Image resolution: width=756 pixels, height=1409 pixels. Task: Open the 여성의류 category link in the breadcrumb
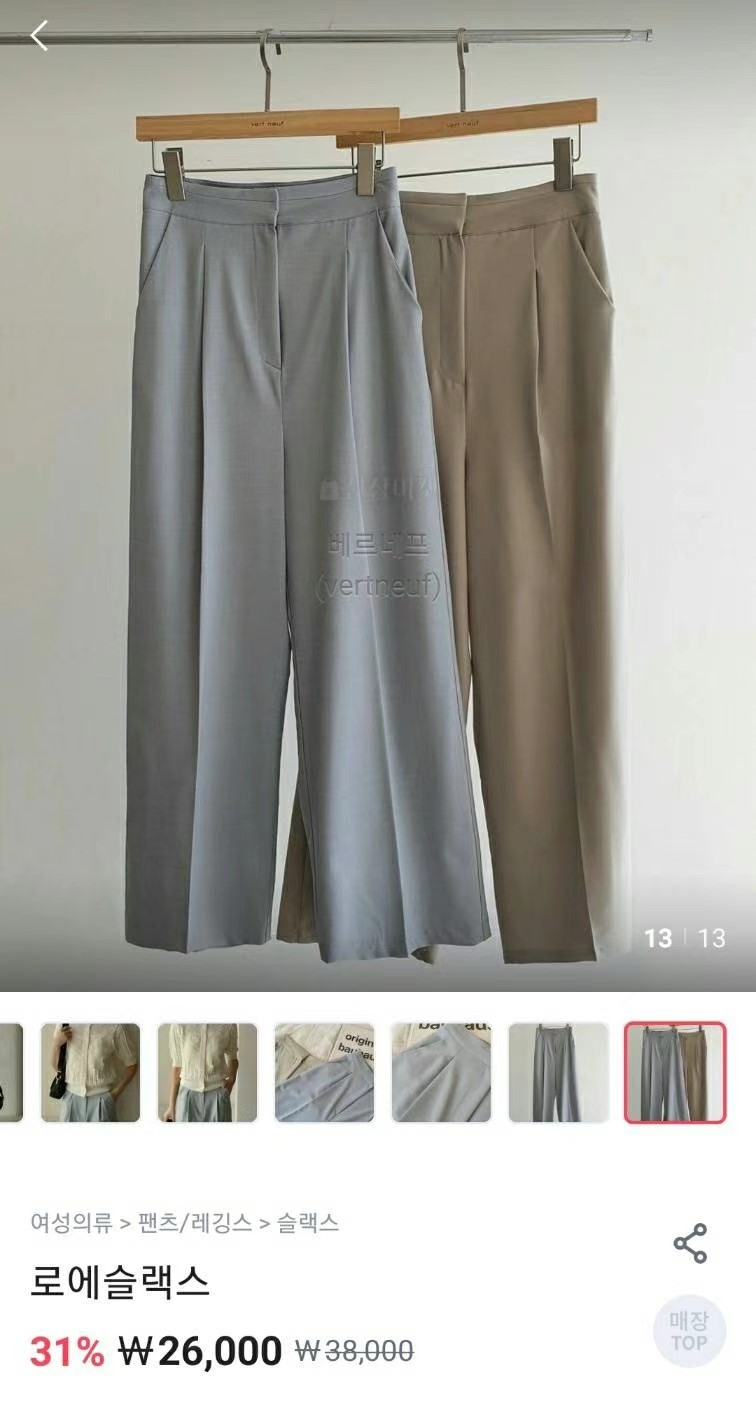coord(71,1223)
